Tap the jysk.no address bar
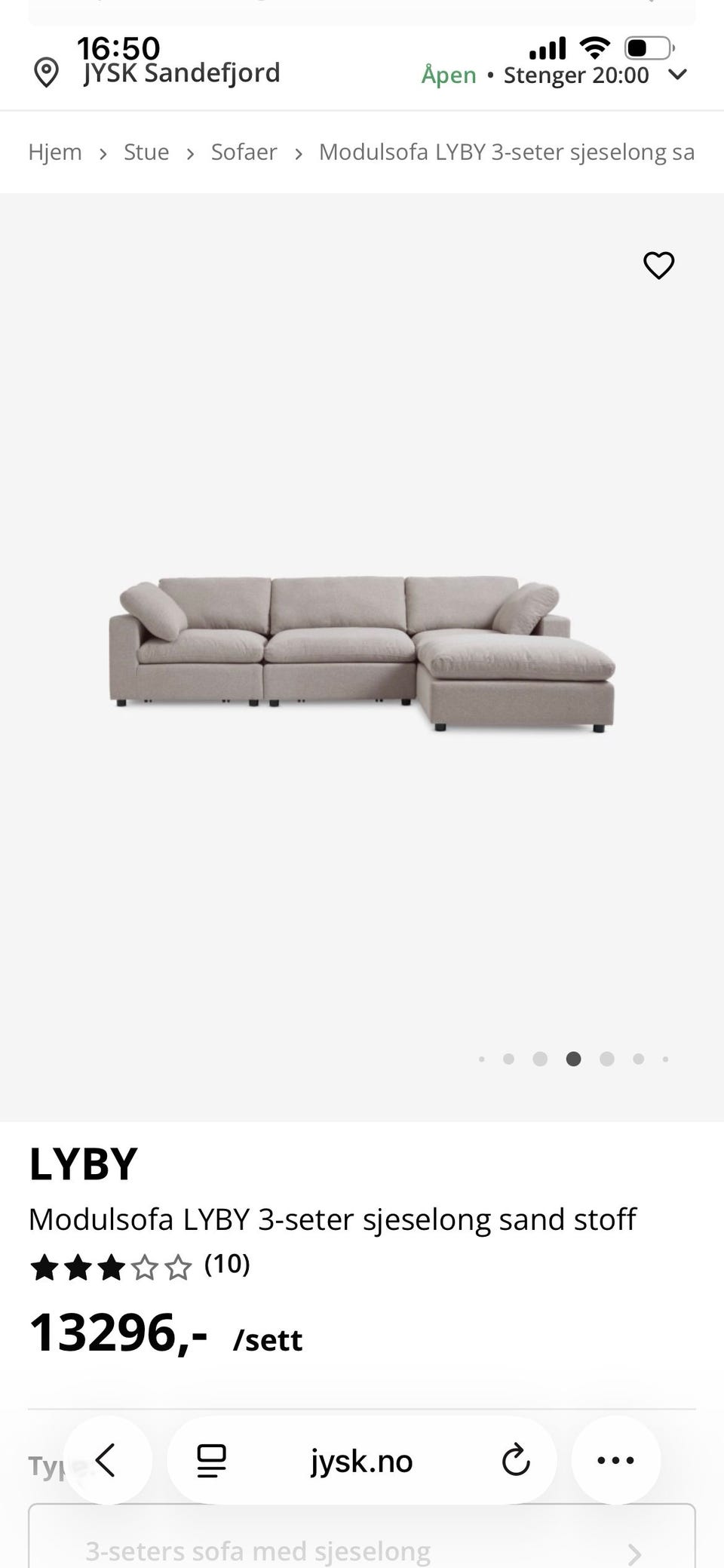The height and width of the screenshot is (1568, 724). (x=361, y=1461)
